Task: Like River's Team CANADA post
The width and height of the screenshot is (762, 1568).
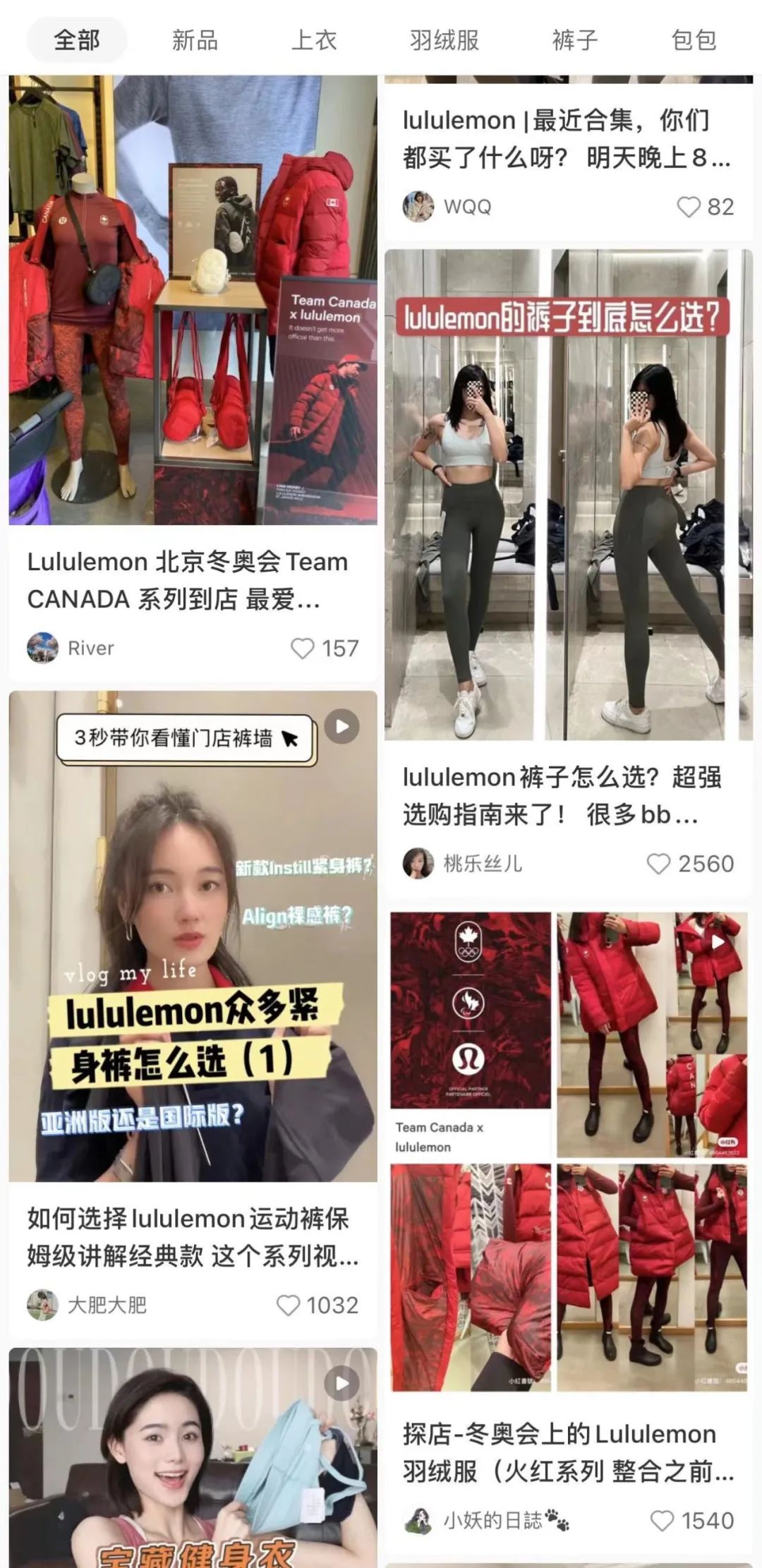Action: [x=303, y=649]
